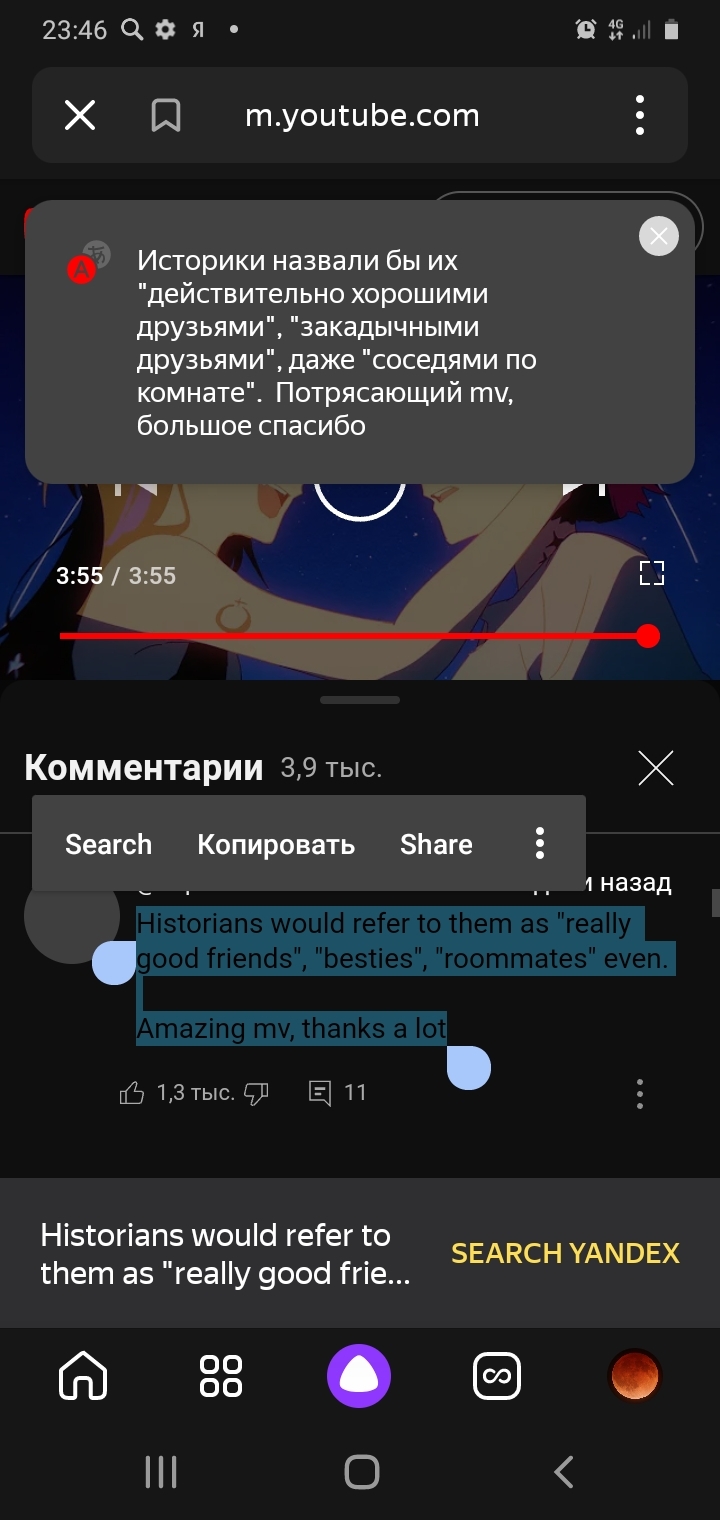Image resolution: width=720 pixels, height=1520 pixels.
Task: Open more text selection options
Action: pyautogui.click(x=540, y=844)
